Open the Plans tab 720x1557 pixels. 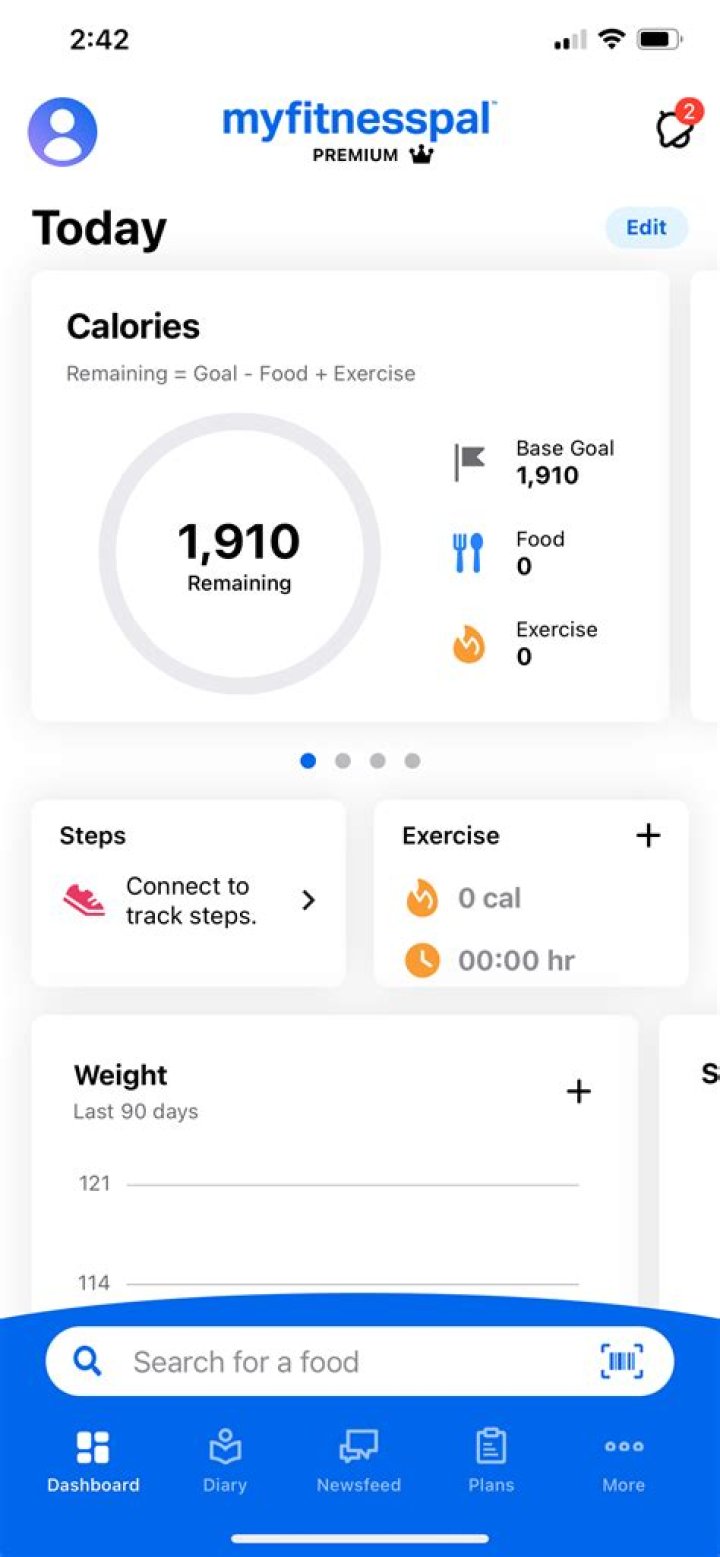point(491,1461)
